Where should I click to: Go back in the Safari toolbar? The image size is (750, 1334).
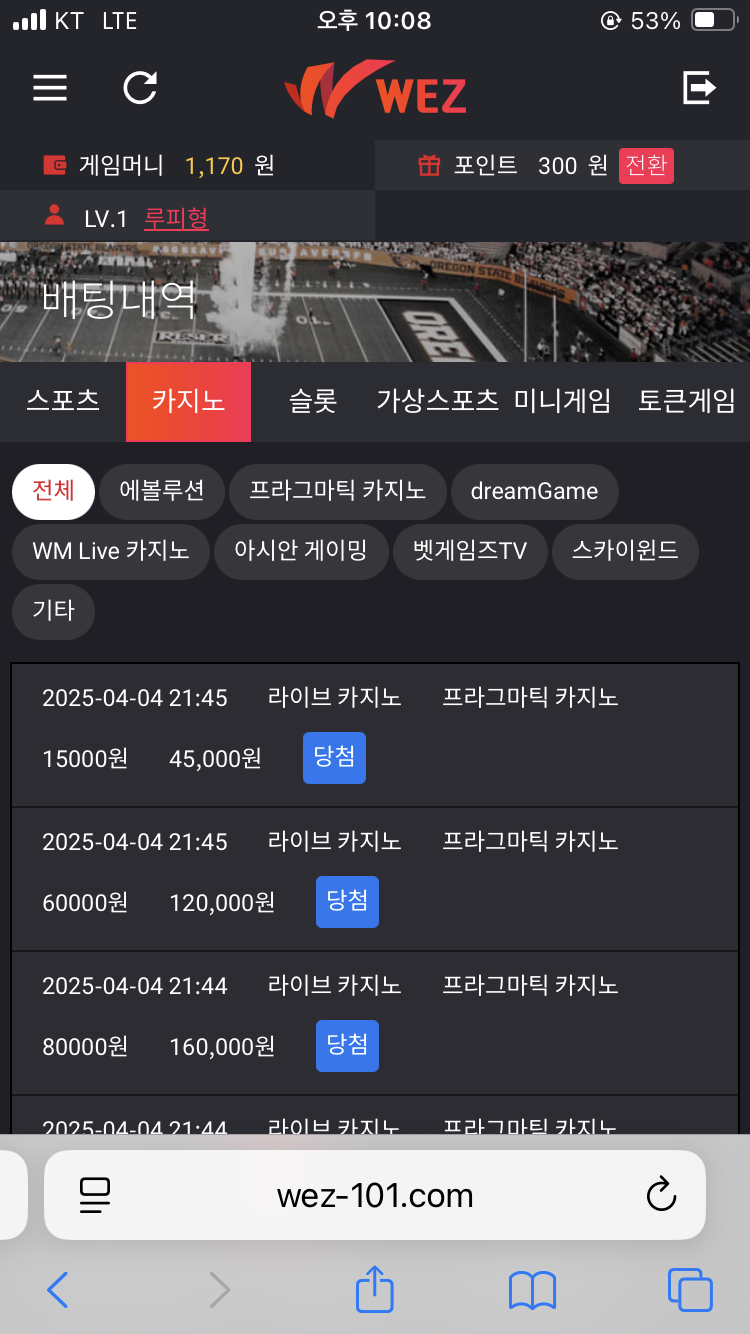coord(58,1290)
